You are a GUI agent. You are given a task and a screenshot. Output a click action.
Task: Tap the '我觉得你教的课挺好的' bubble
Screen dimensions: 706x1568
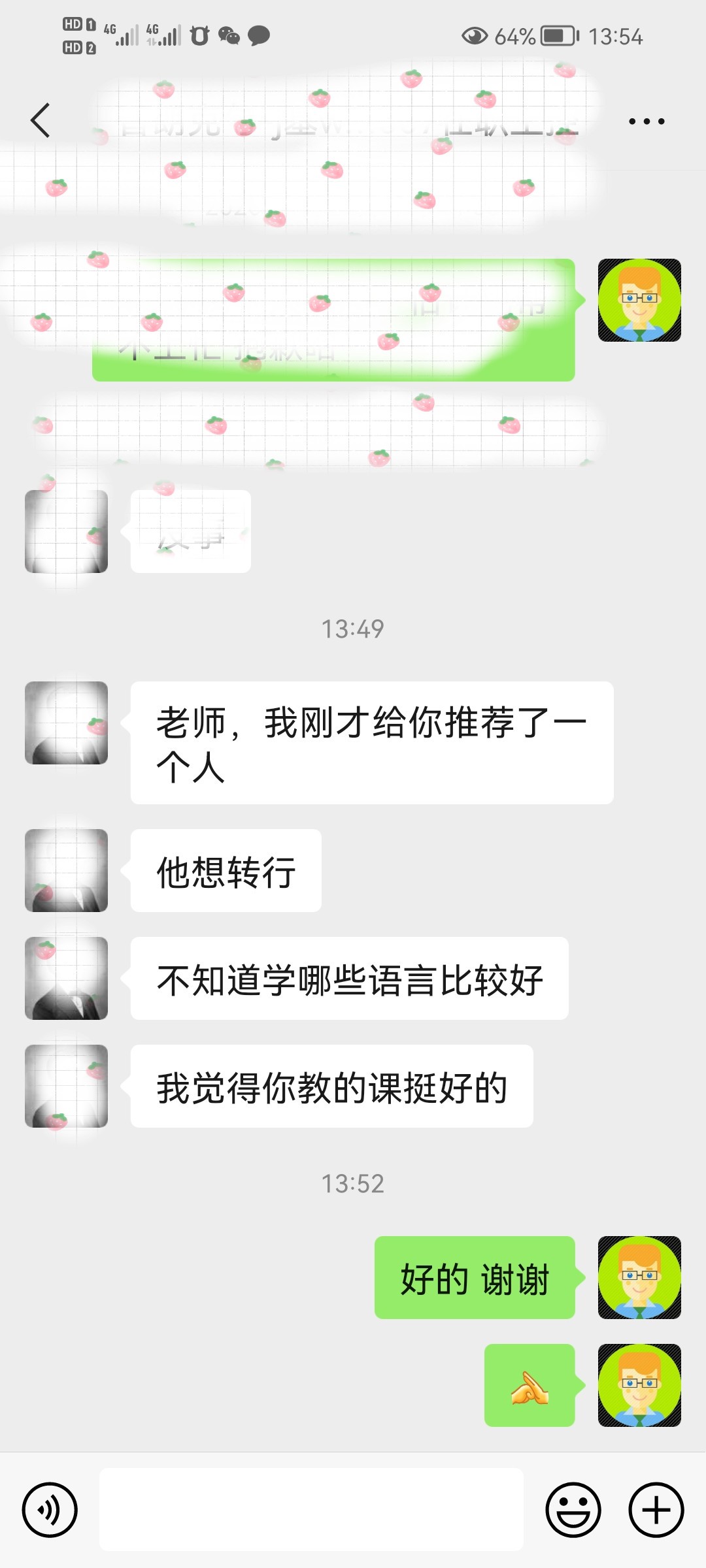(332, 1085)
